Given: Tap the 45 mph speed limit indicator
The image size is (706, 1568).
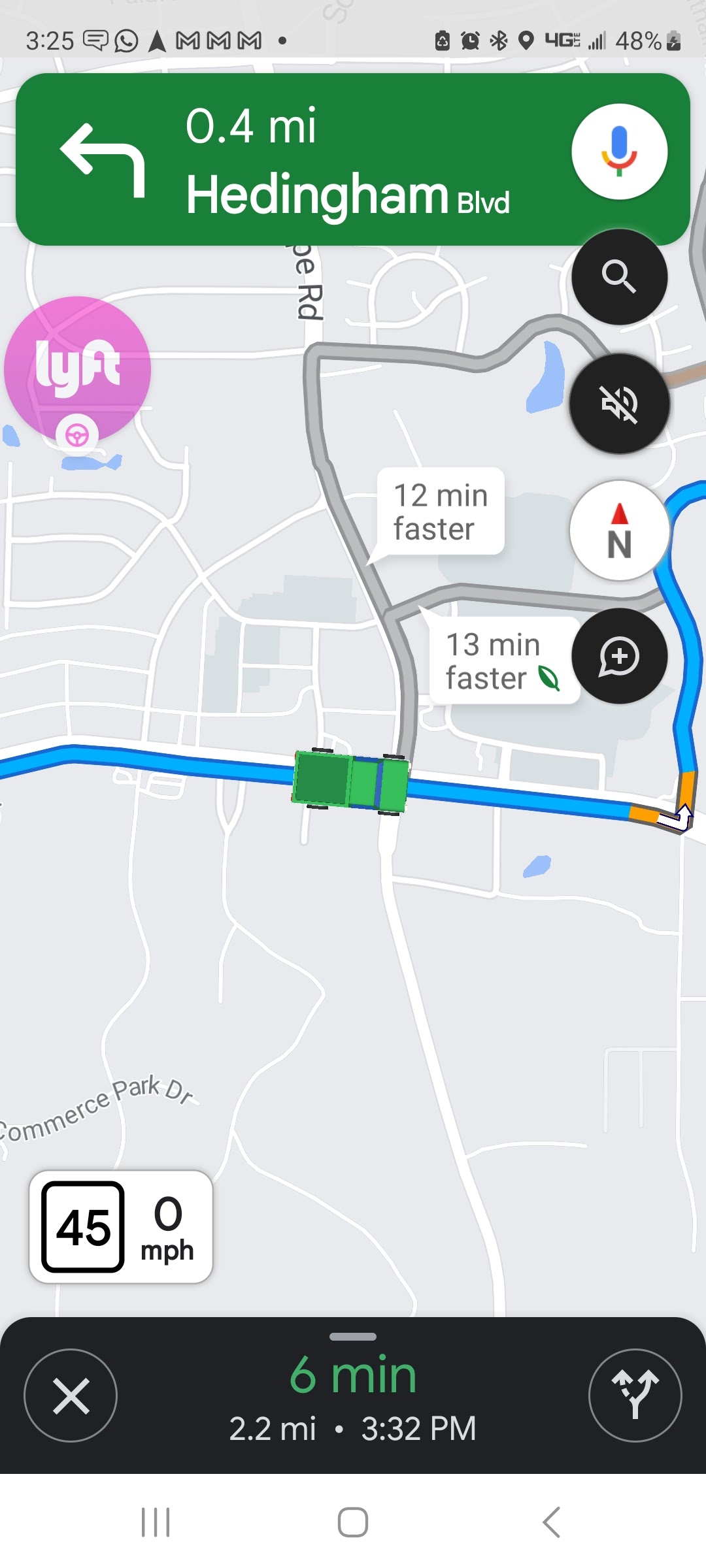Looking at the screenshot, I should 83,1226.
